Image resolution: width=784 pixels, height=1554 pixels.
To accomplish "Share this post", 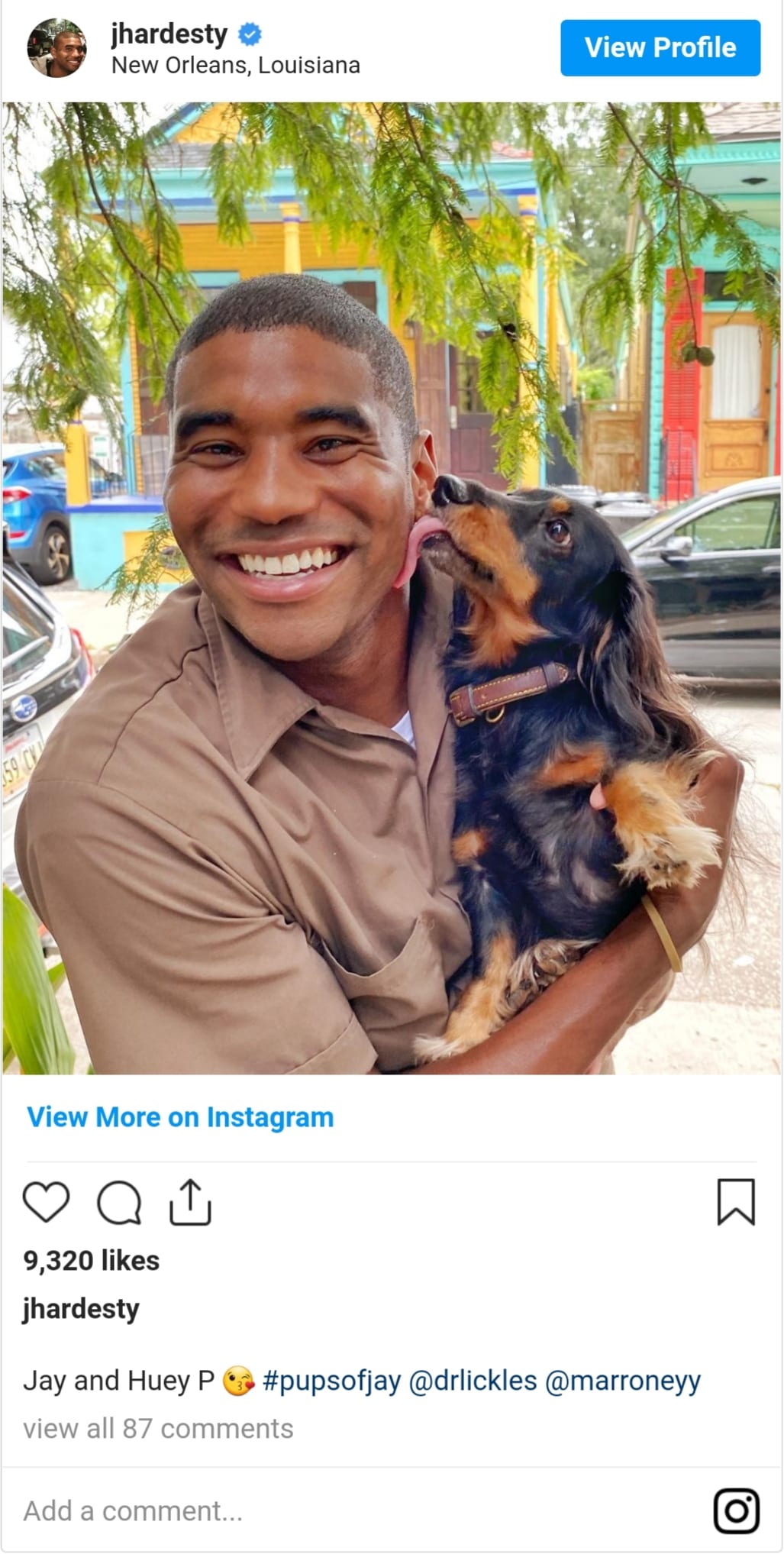I will pos(189,1202).
